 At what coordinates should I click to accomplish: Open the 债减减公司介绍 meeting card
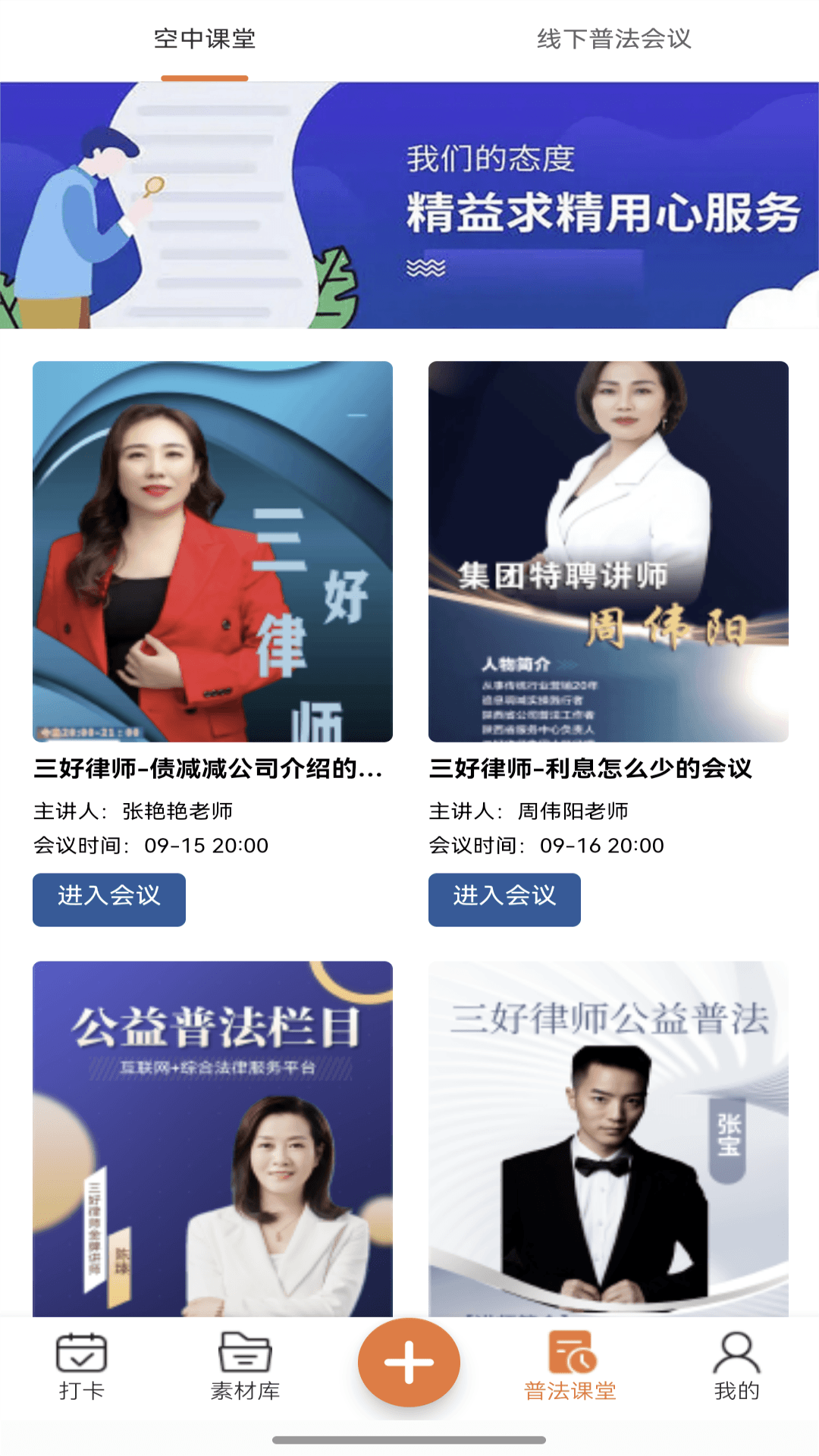click(212, 551)
